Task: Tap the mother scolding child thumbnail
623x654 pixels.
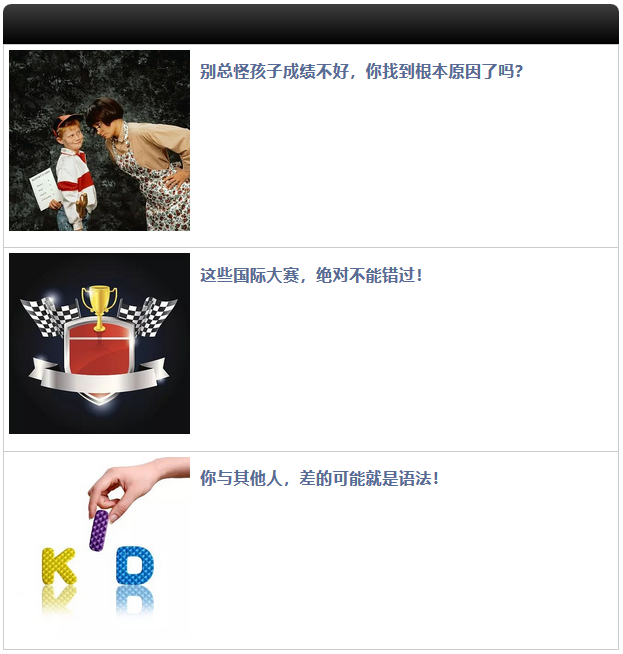Action: click(x=99, y=140)
